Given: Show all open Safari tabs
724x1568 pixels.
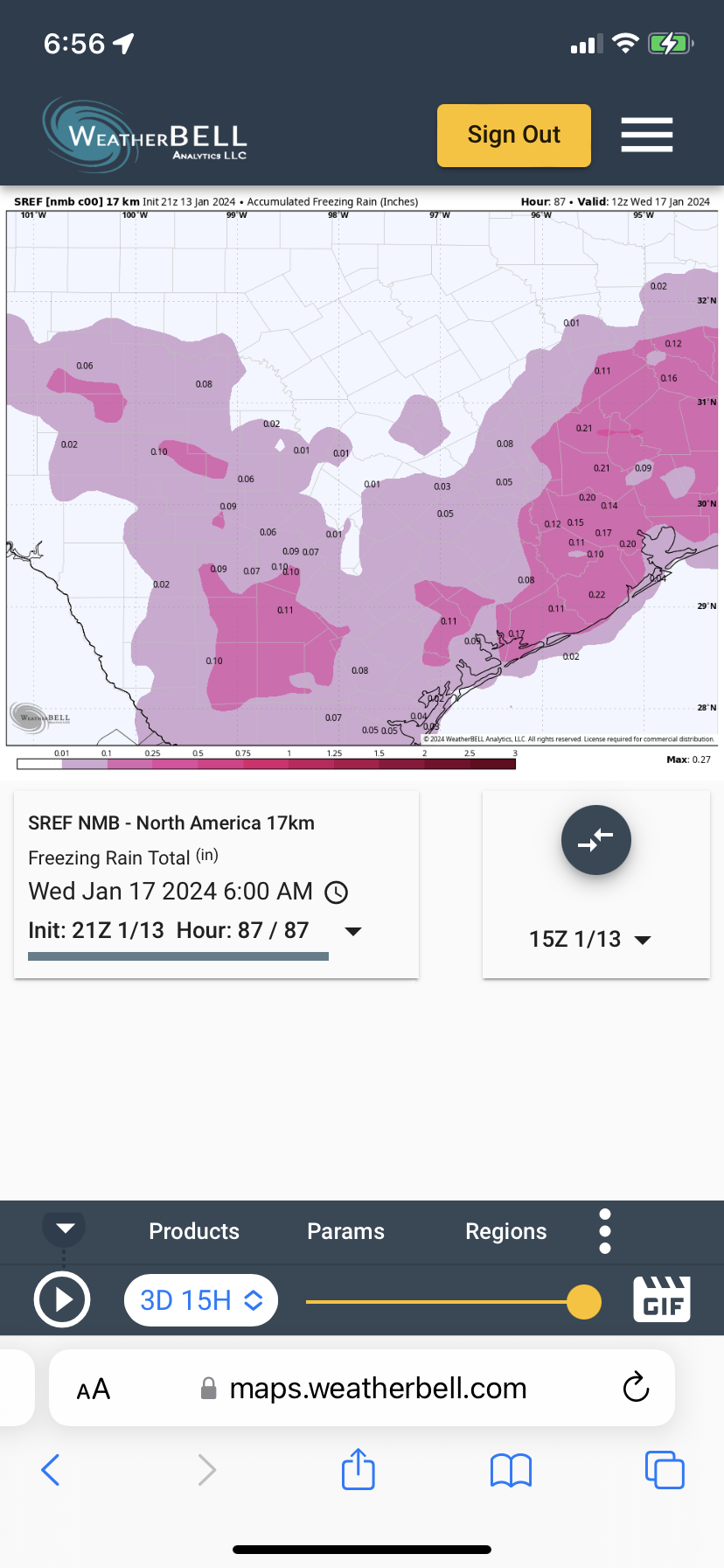Looking at the screenshot, I should coord(665,1470).
